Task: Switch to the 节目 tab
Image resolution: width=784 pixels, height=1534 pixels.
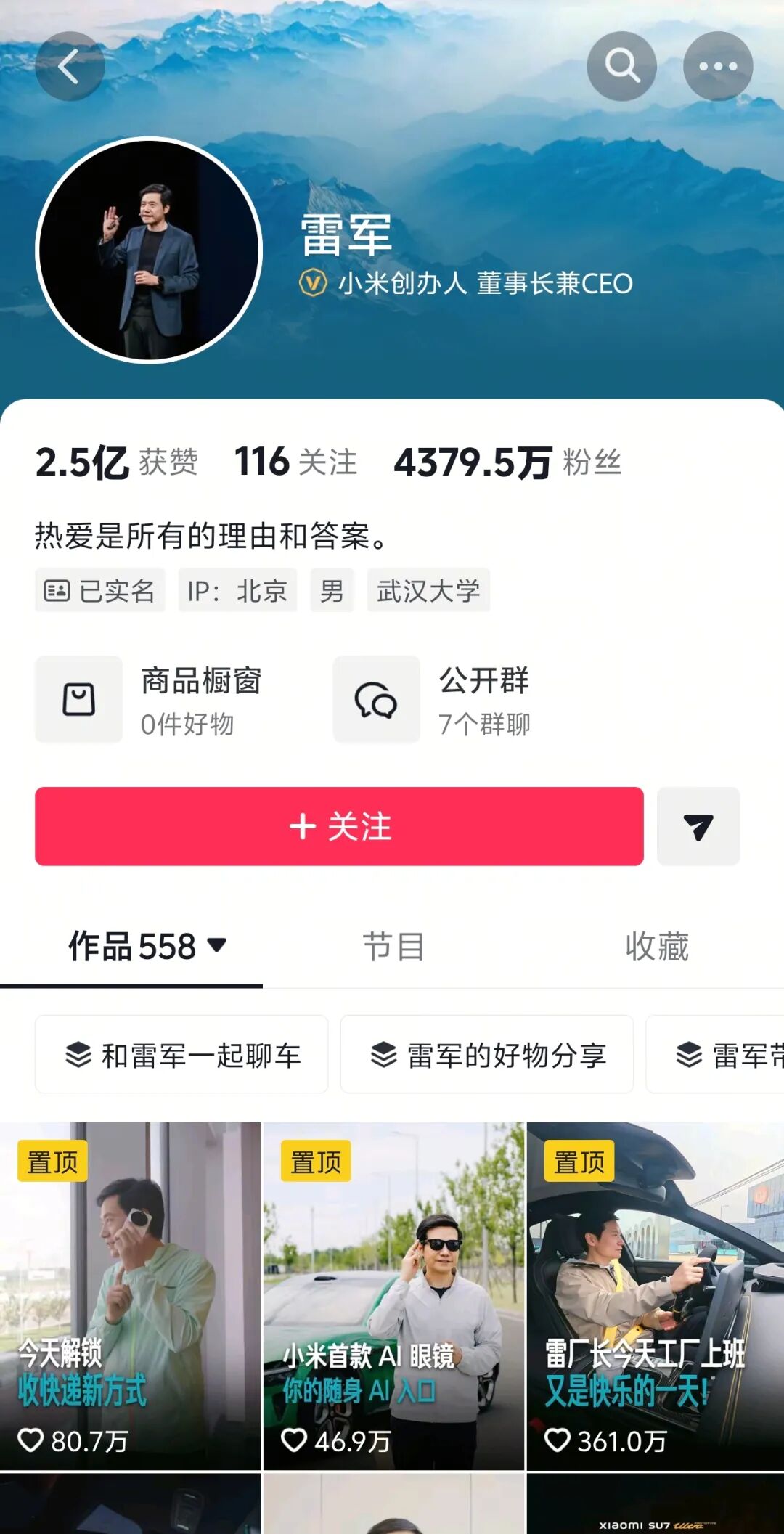Action: pos(393,947)
